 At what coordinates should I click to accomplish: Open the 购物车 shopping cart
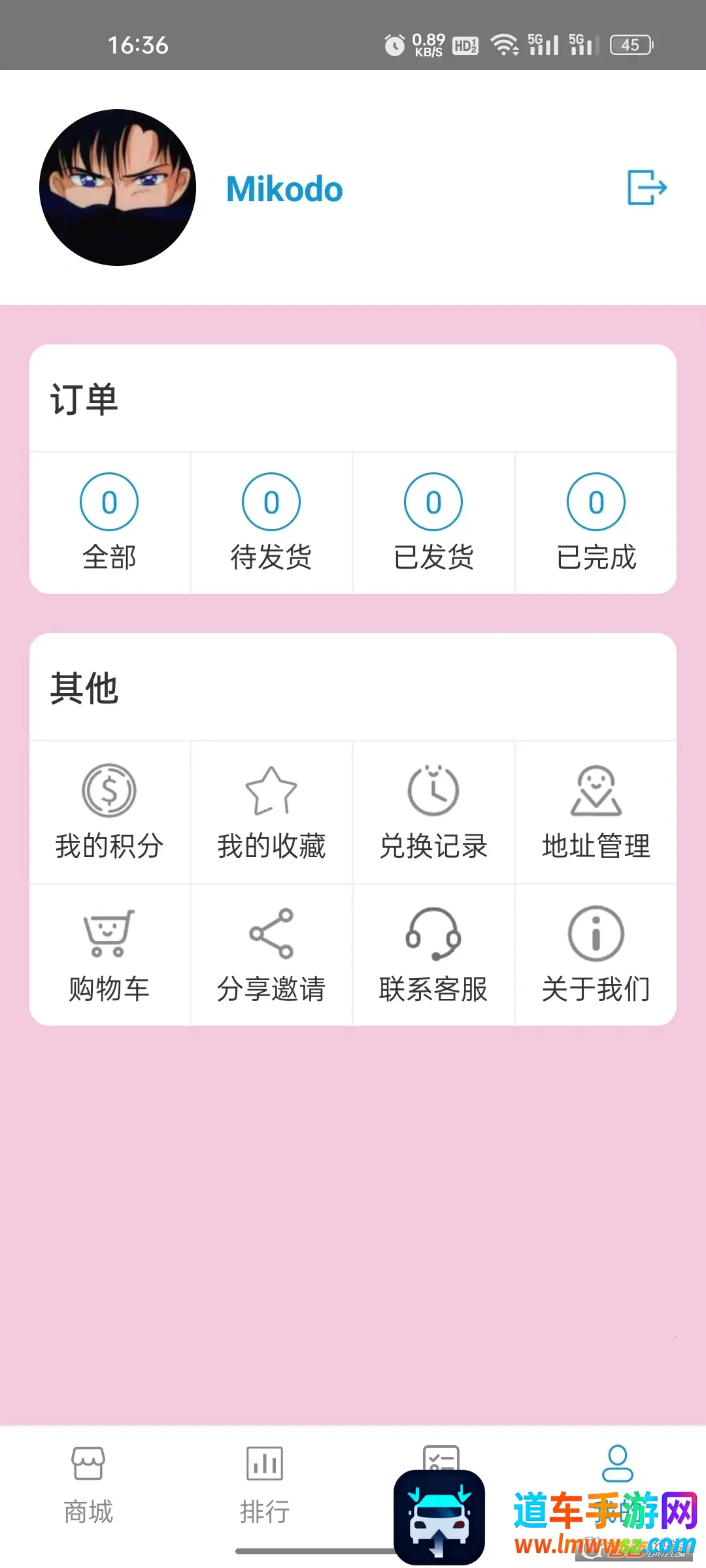click(109, 955)
